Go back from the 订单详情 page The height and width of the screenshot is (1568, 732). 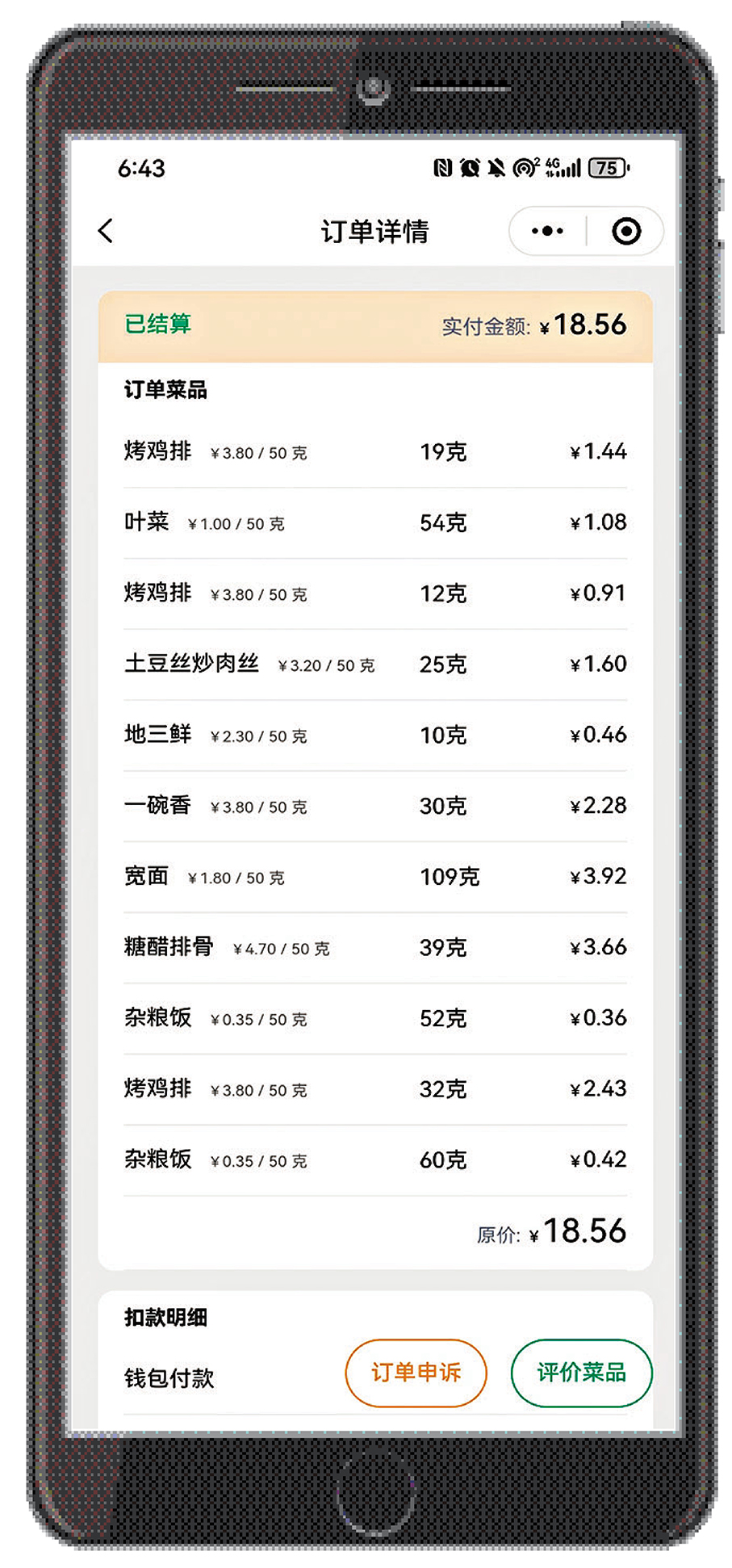coord(106,231)
